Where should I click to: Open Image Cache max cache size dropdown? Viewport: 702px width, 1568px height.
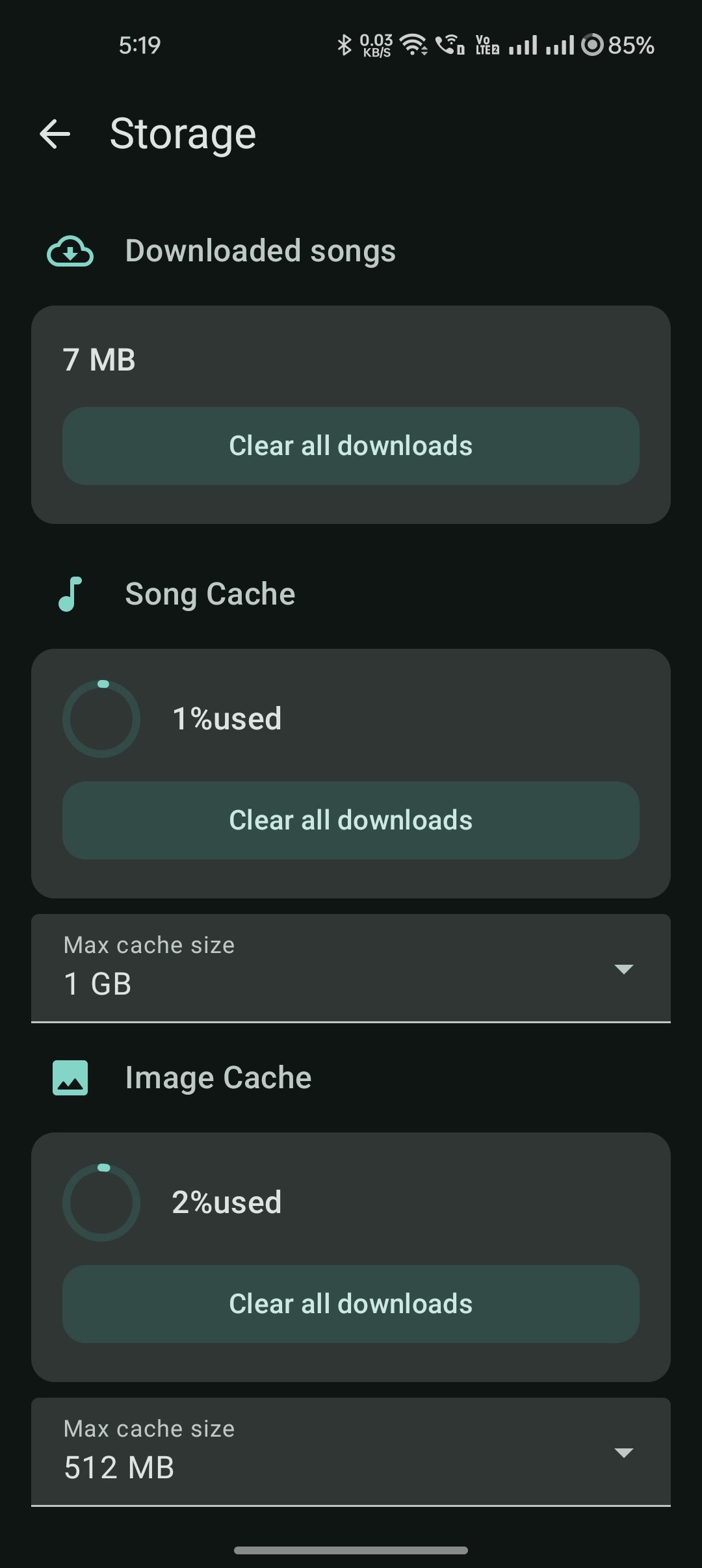tap(351, 1452)
